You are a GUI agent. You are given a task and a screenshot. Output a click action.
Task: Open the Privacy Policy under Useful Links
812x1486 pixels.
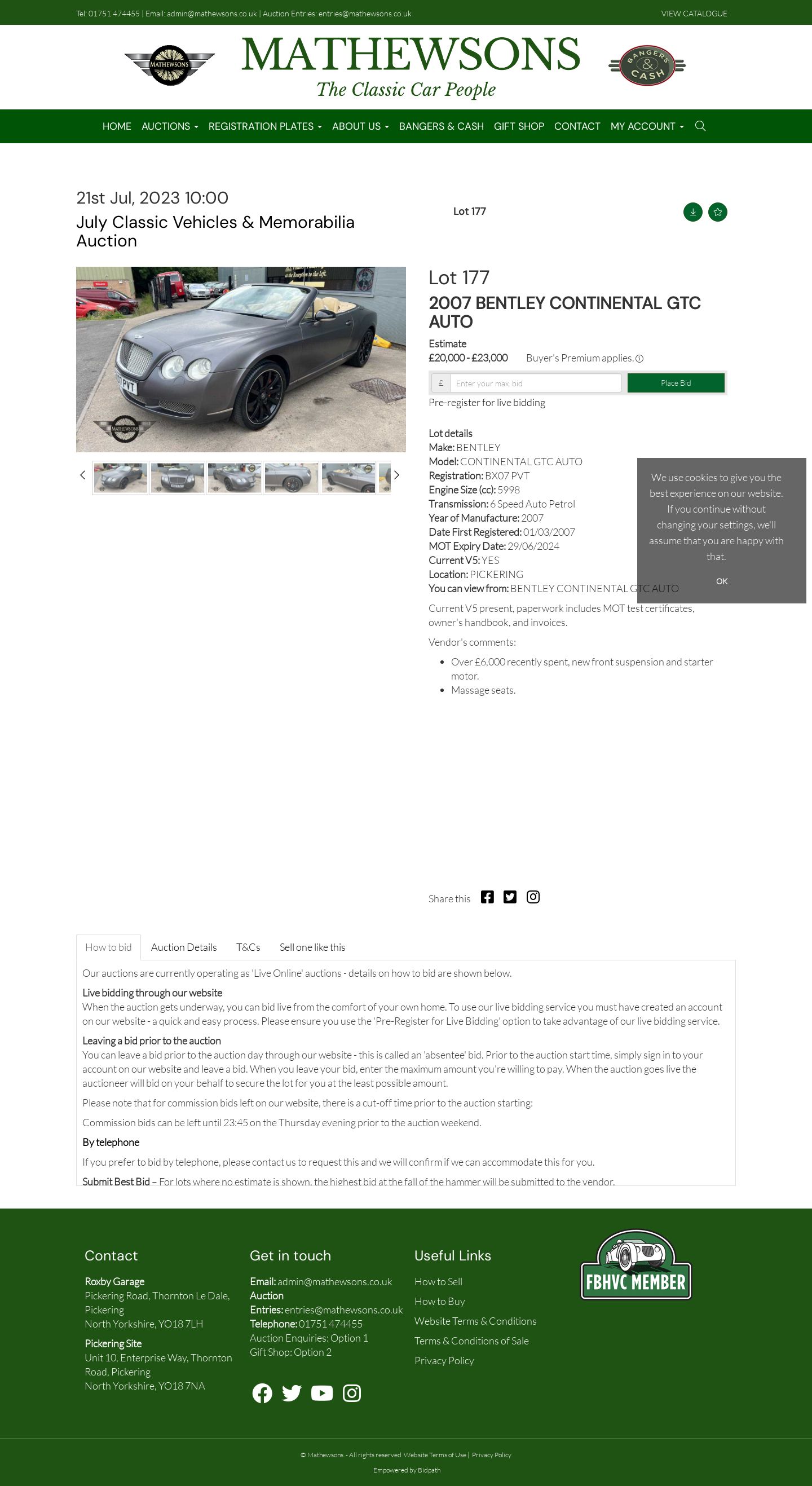[444, 1361]
